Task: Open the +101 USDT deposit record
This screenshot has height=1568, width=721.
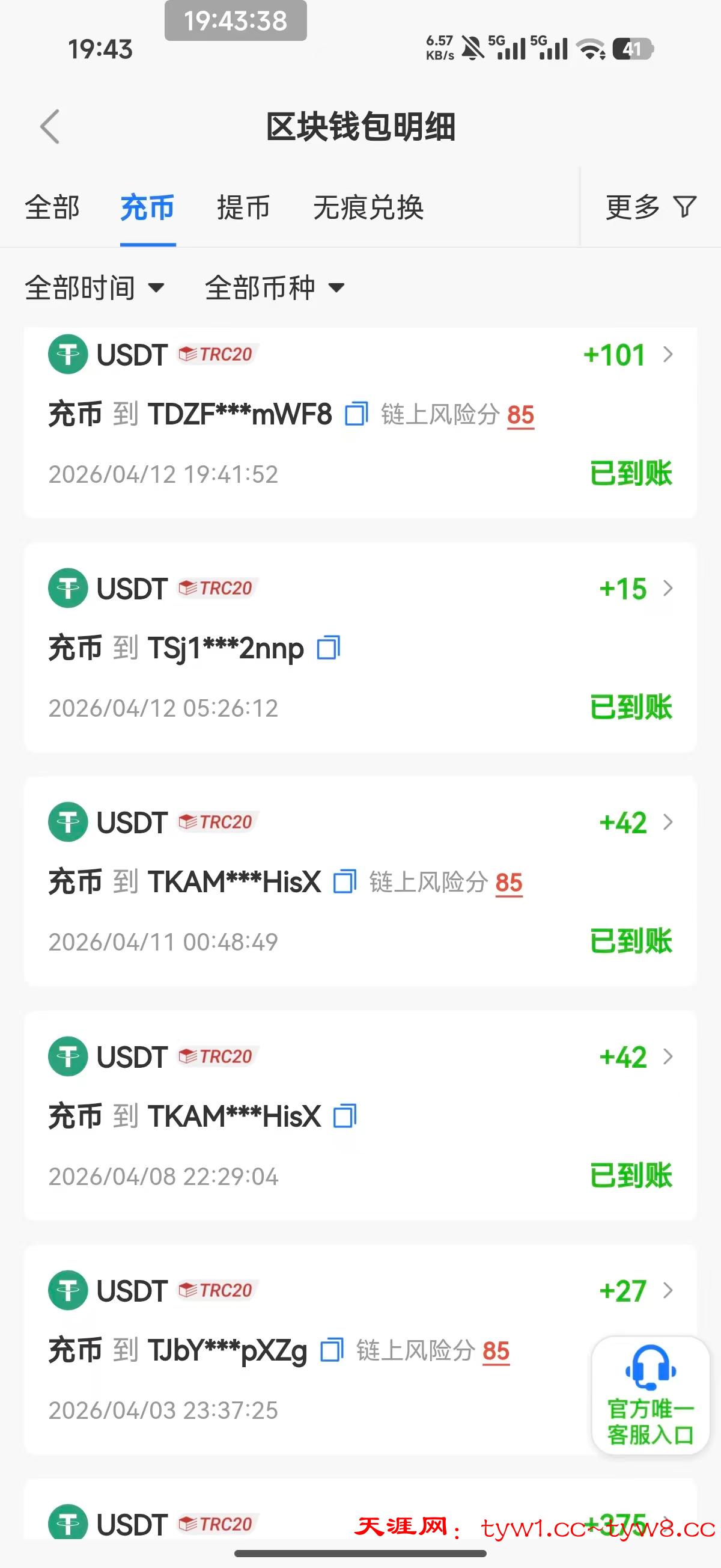Action: coord(627,355)
